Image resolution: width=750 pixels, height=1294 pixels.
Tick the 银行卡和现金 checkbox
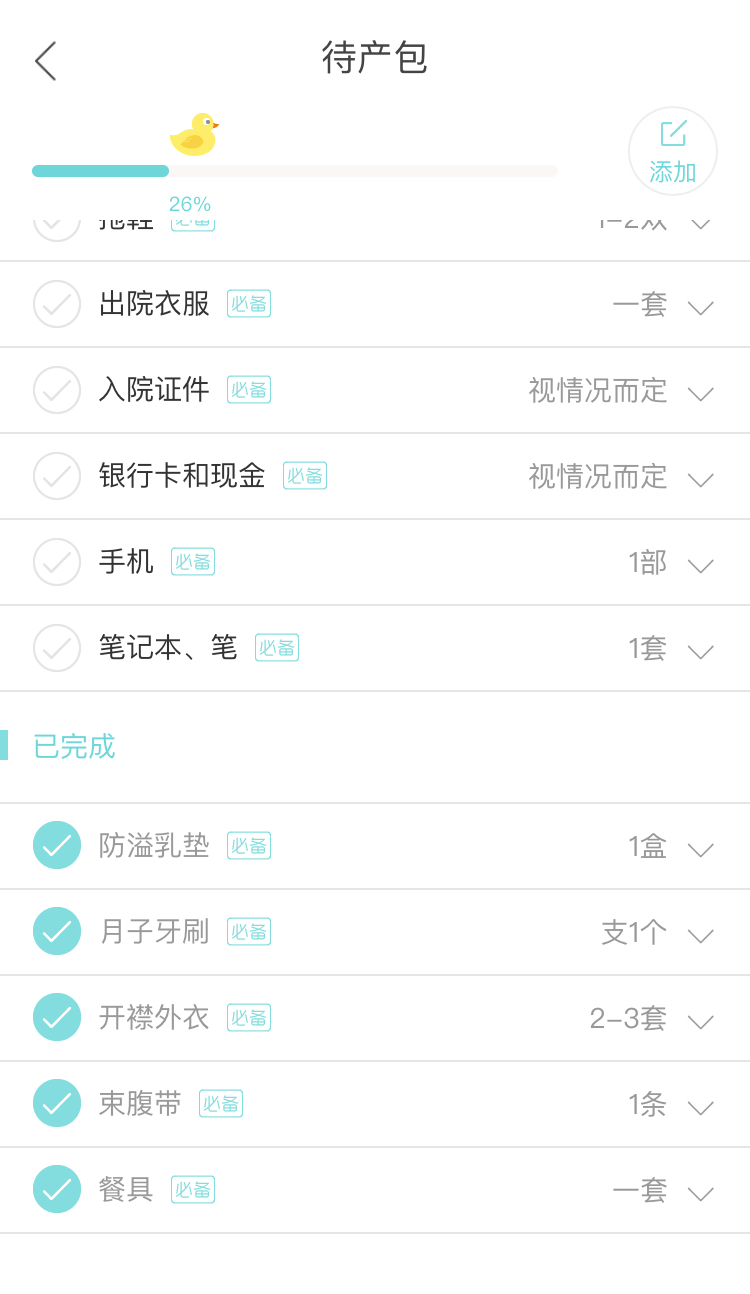(x=57, y=476)
